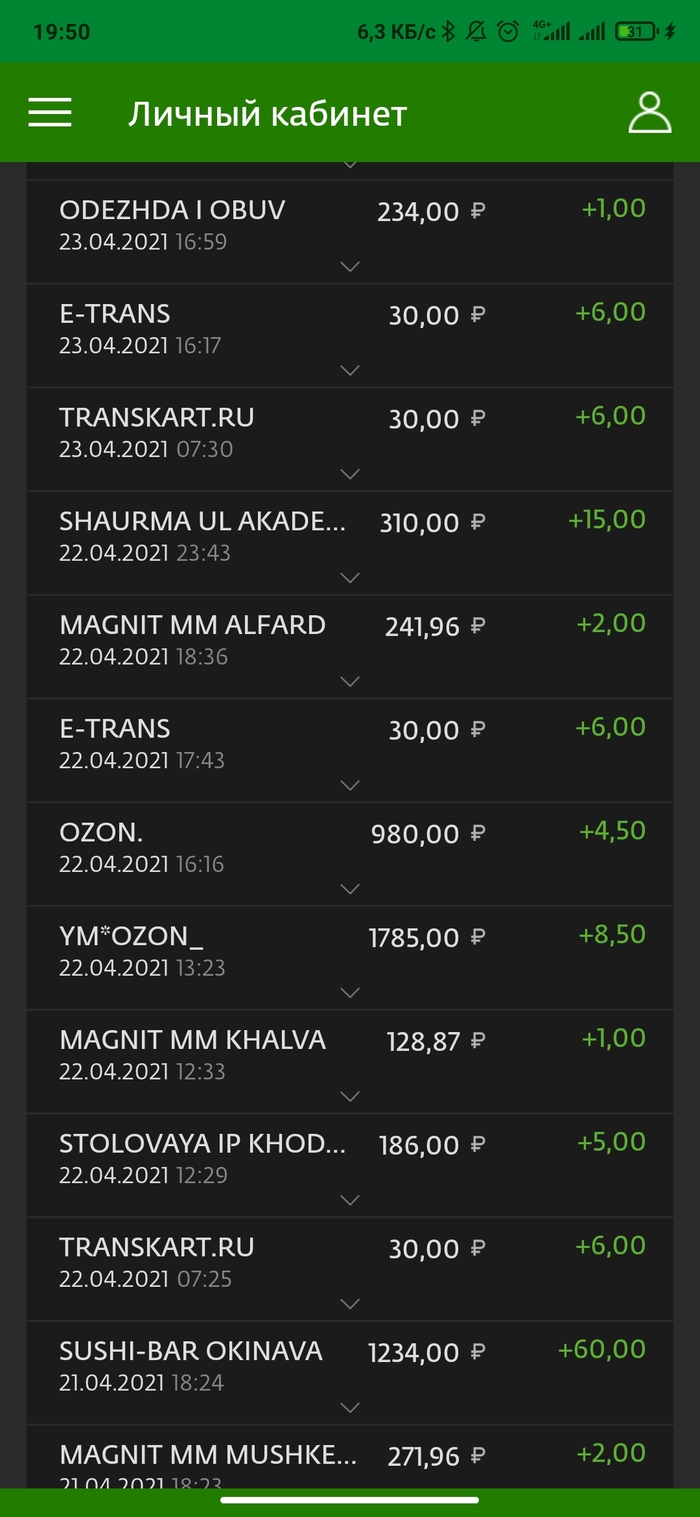Expand the STOLOVAYA IP KHOD transaction
700x1517 pixels.
[350, 1200]
